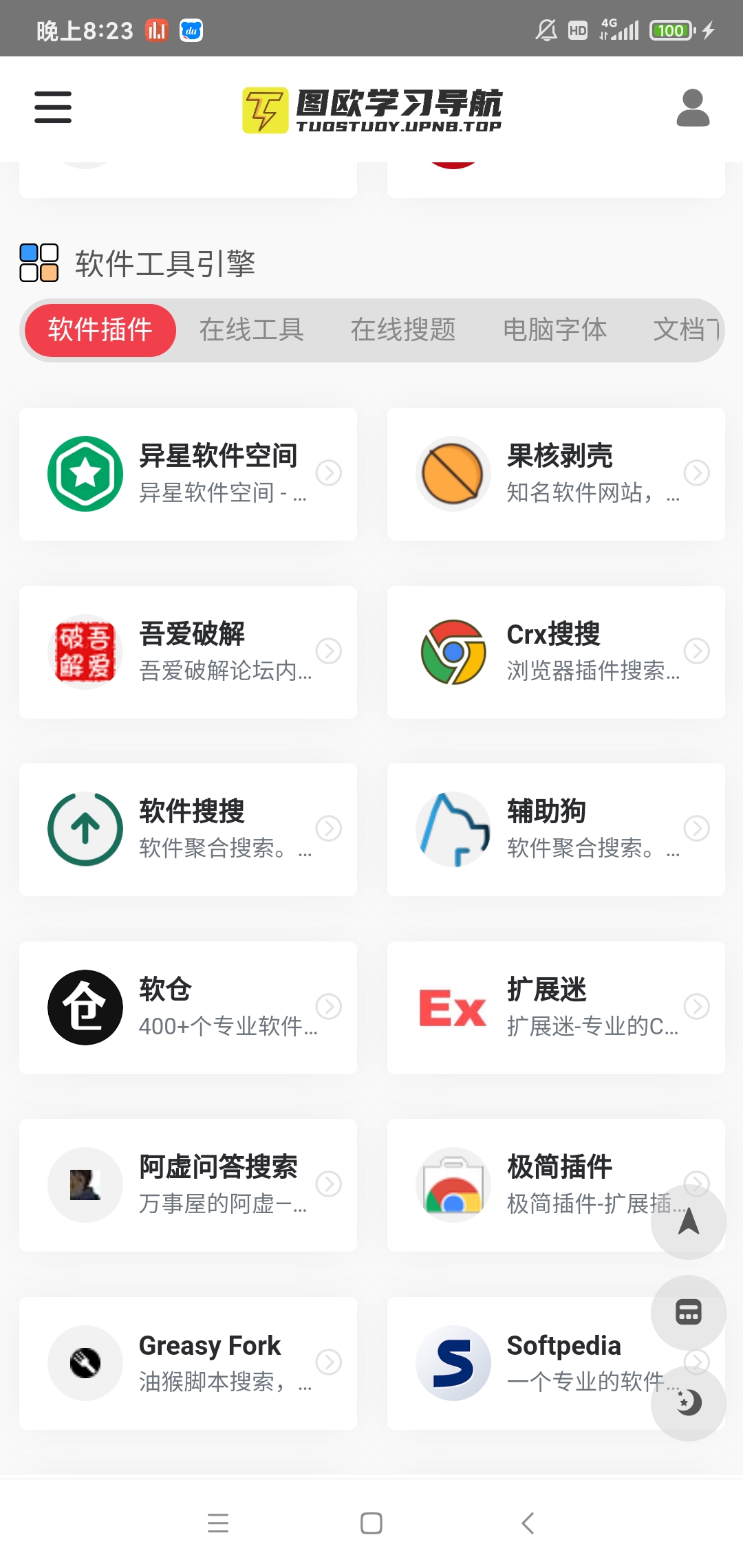This screenshot has height=1568, width=743.
Task: Toggle night mode with the moon button
Action: (688, 1403)
